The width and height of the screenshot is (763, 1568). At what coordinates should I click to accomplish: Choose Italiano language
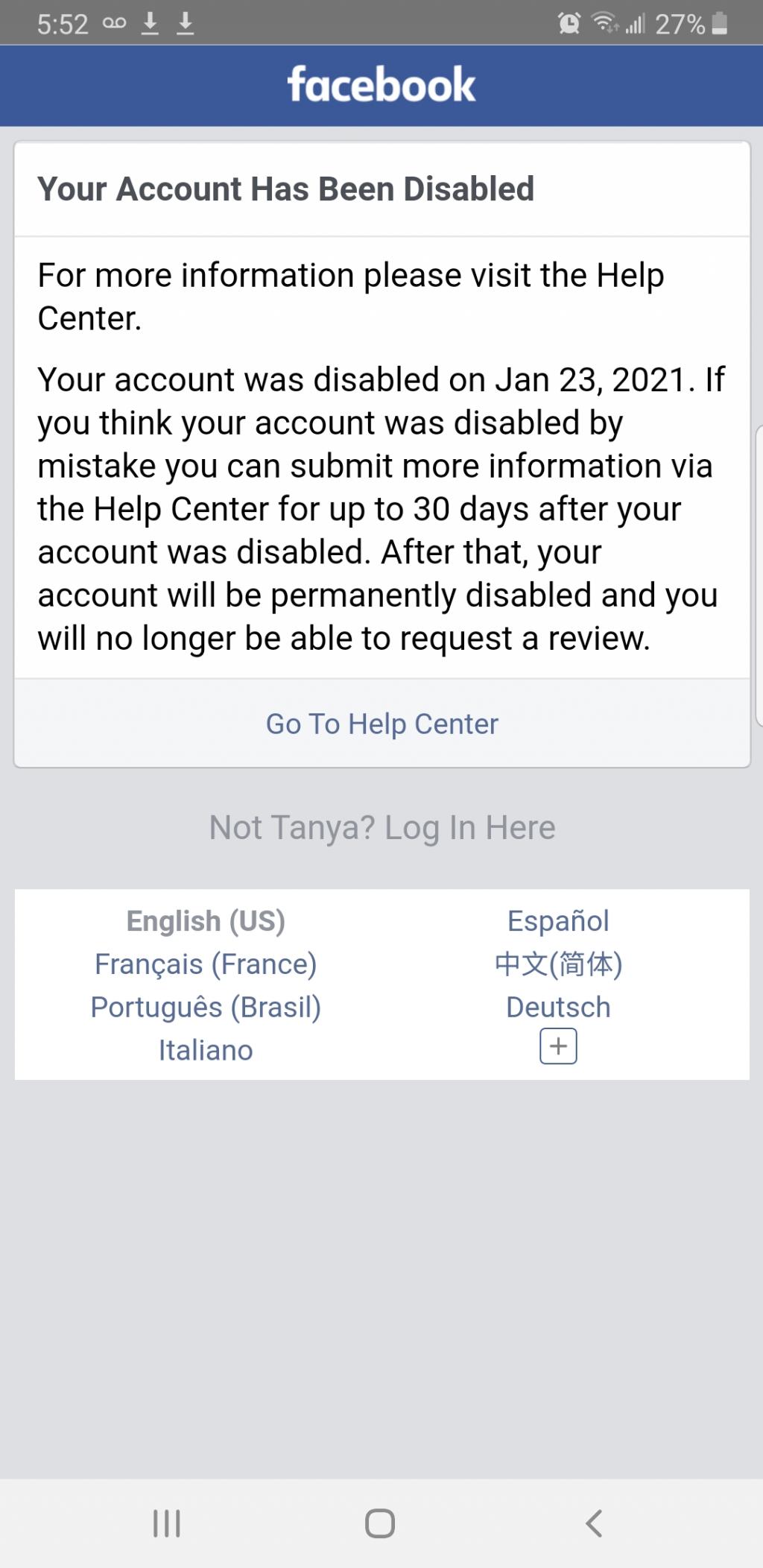point(206,1051)
